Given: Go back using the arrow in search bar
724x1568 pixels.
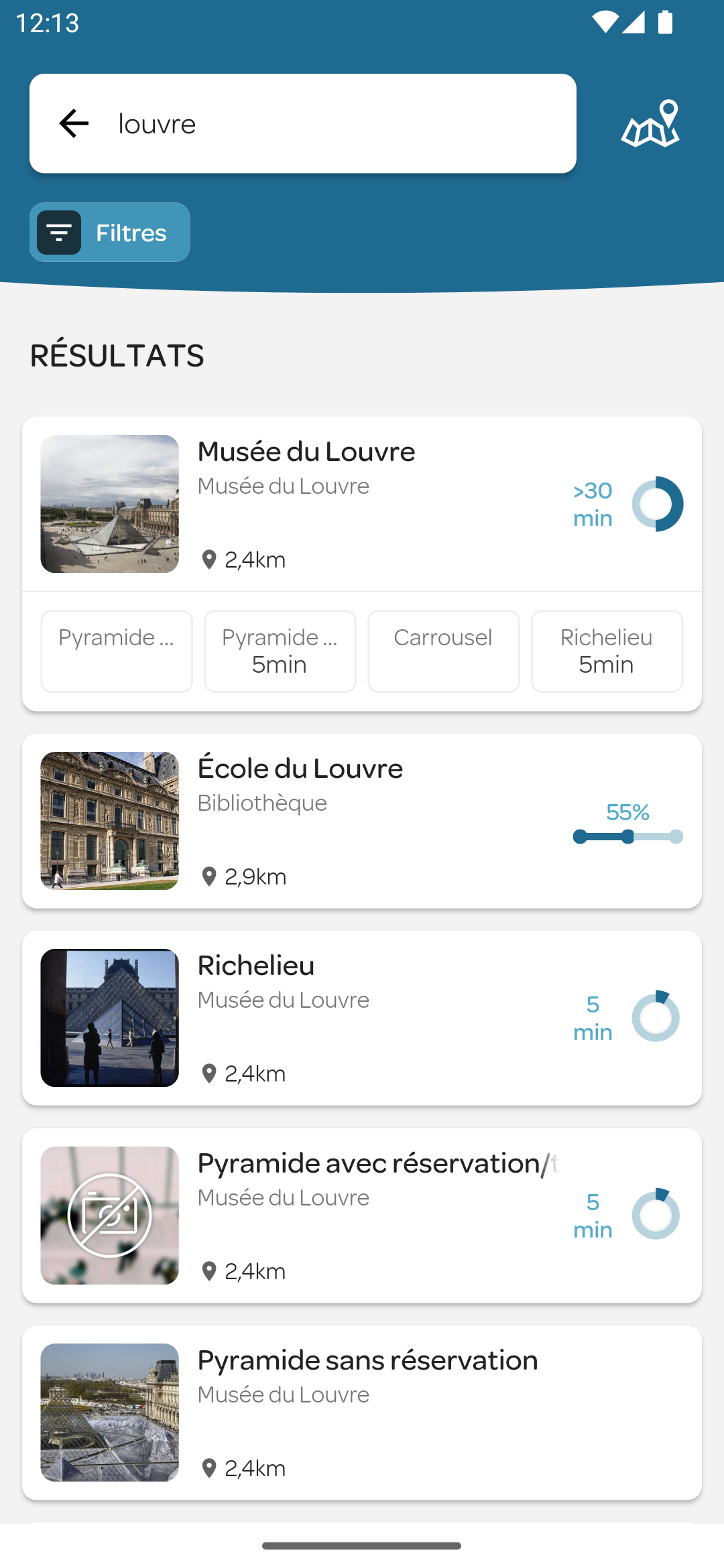Looking at the screenshot, I should (x=74, y=123).
